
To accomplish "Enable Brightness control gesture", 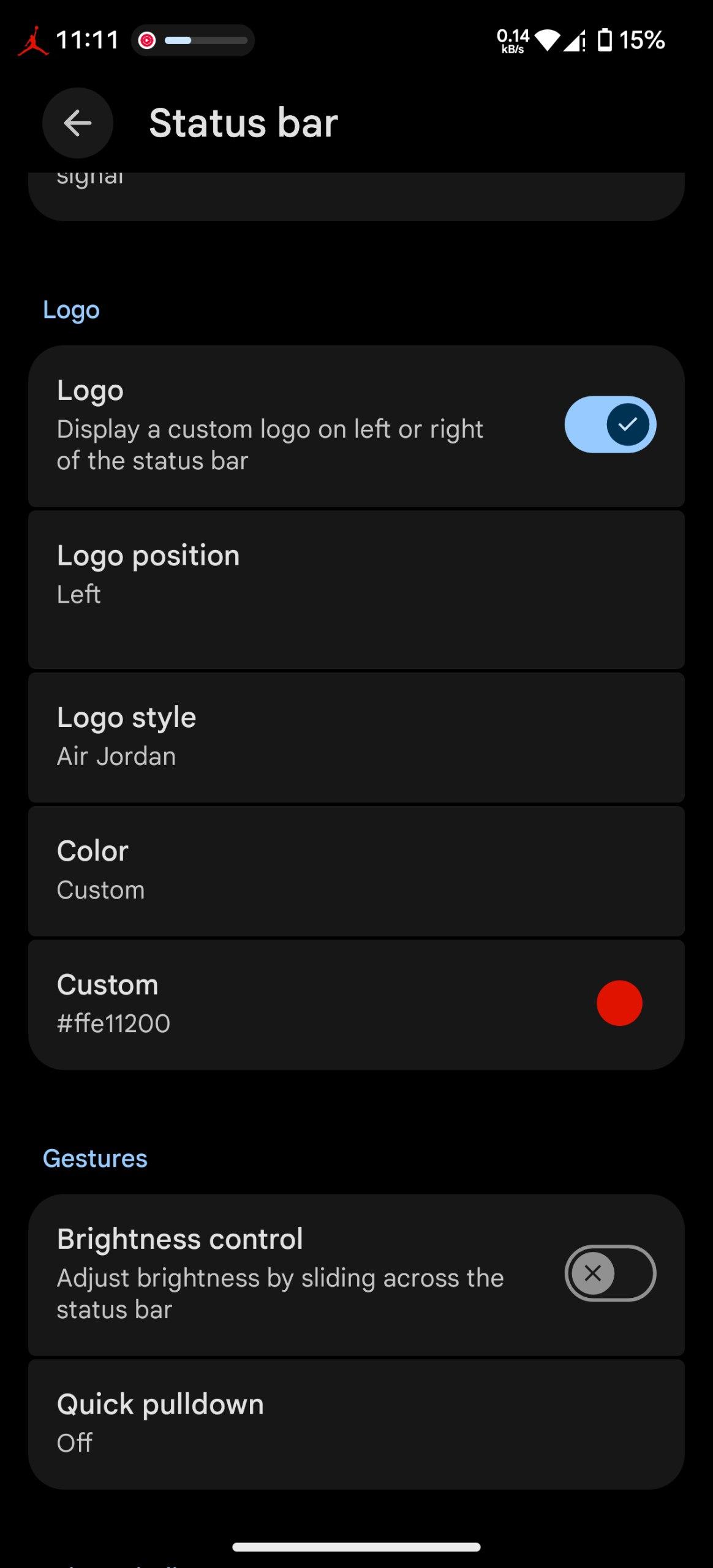I will tap(609, 1273).
